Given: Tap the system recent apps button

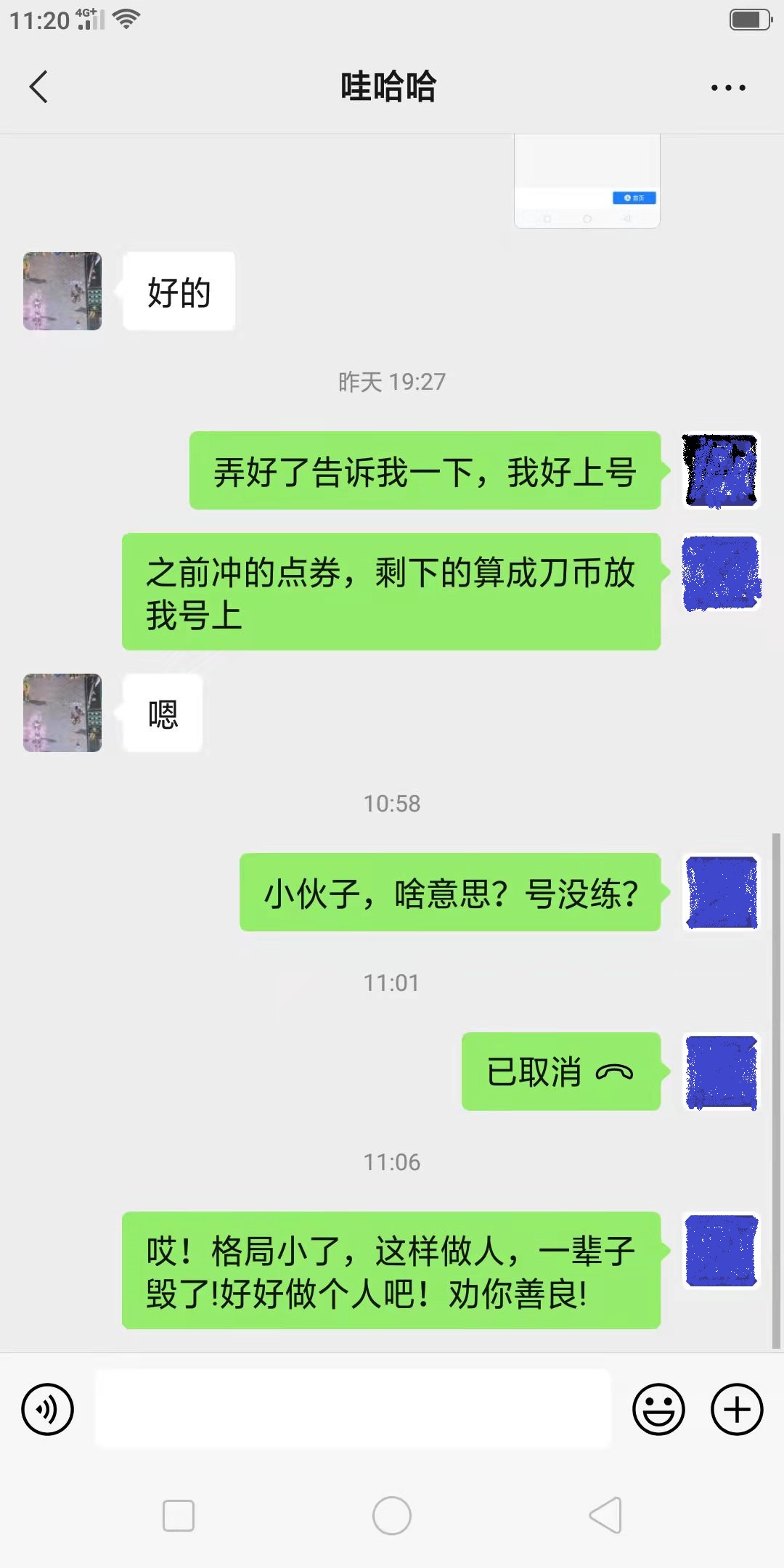Looking at the screenshot, I should (x=179, y=1516).
